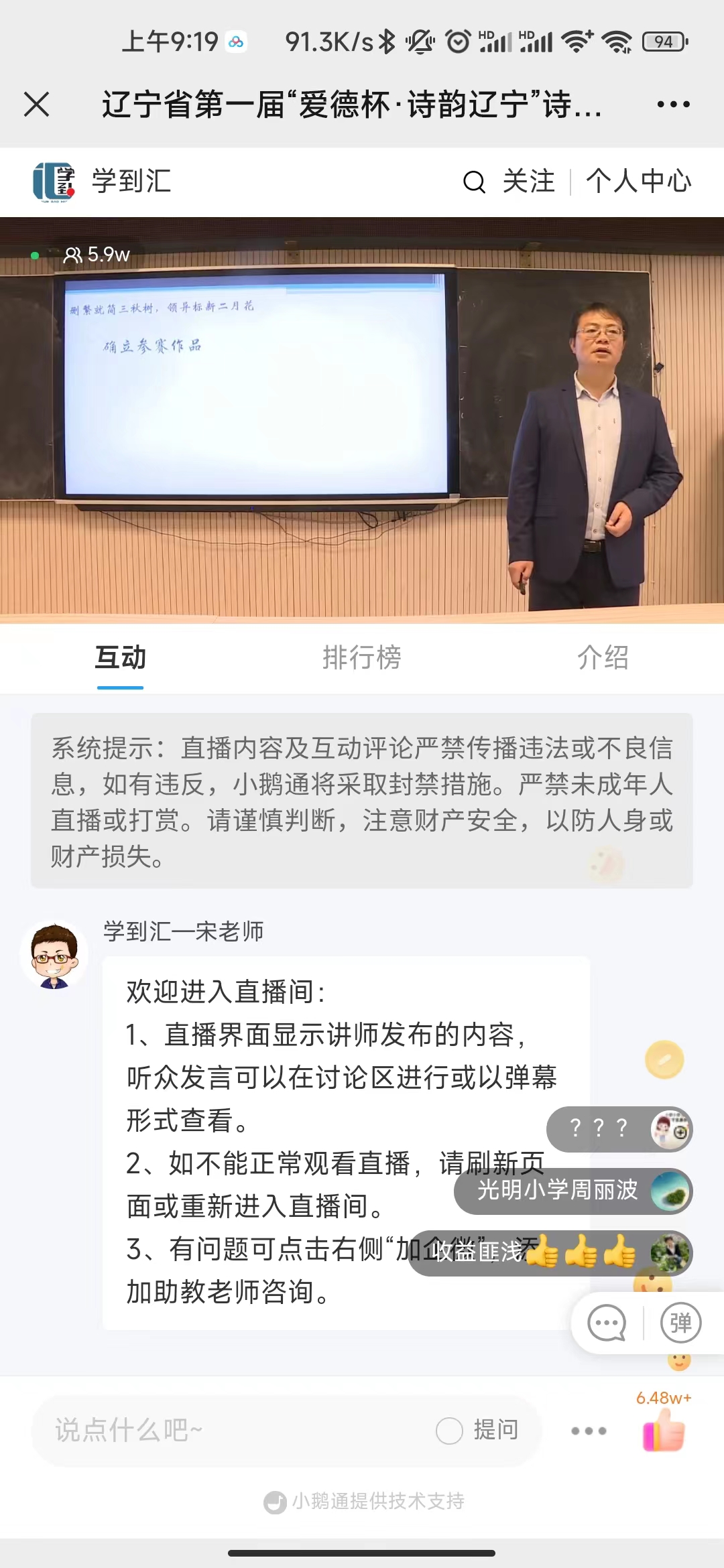
Task: Switch to the 介绍 tab
Action: pyautogui.click(x=603, y=657)
